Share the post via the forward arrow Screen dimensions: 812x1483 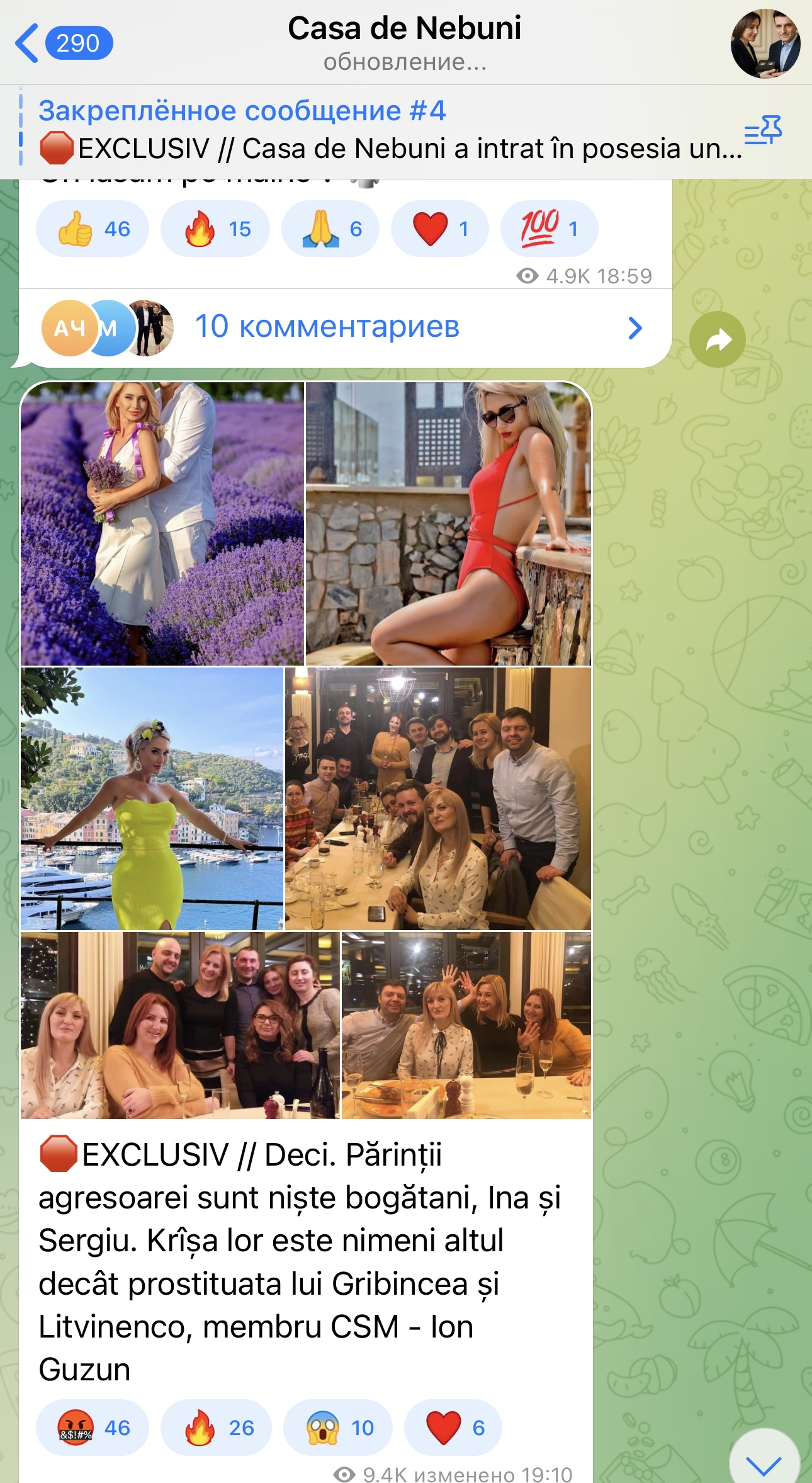717,340
